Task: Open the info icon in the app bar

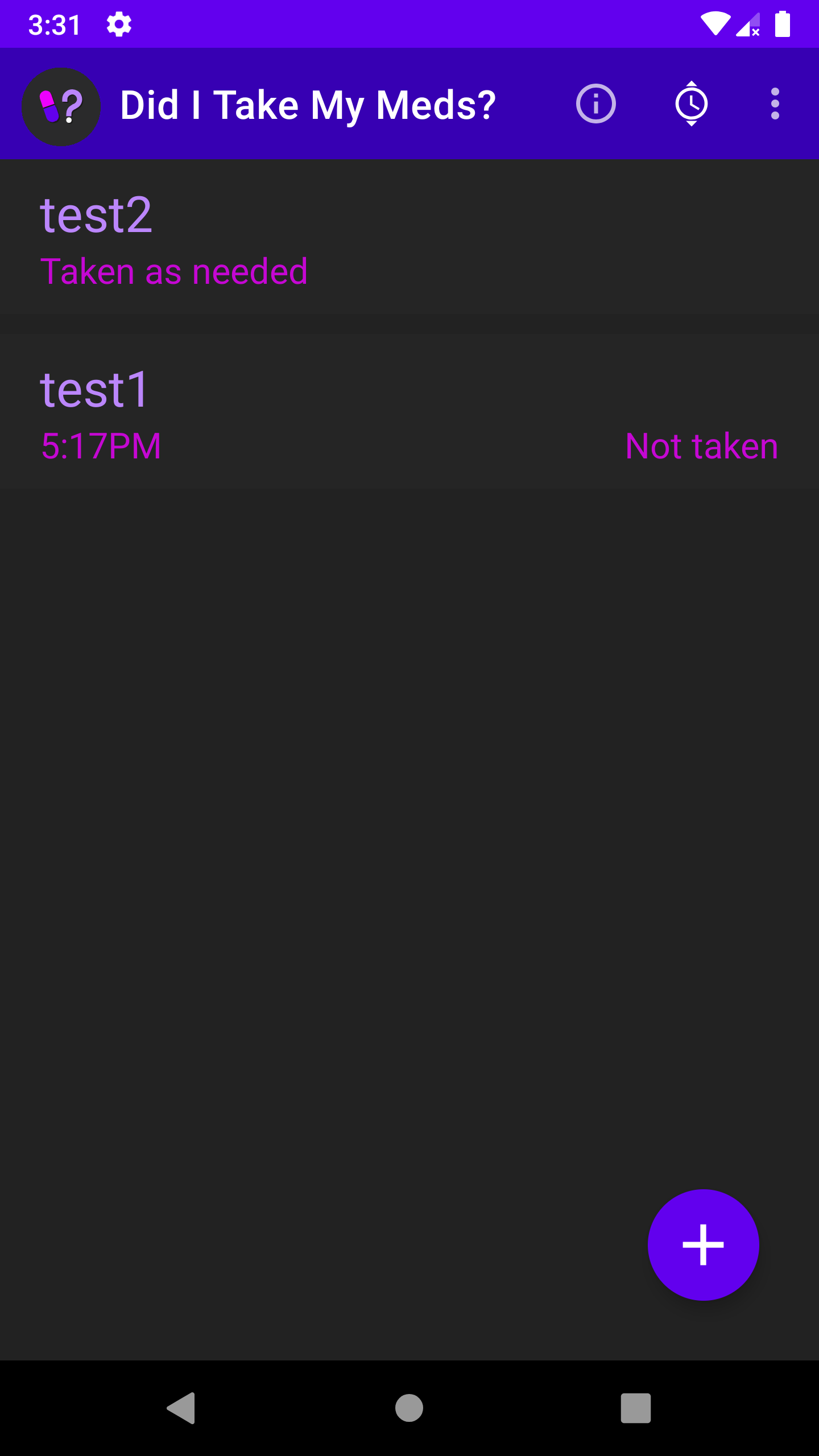Action: pos(595,104)
